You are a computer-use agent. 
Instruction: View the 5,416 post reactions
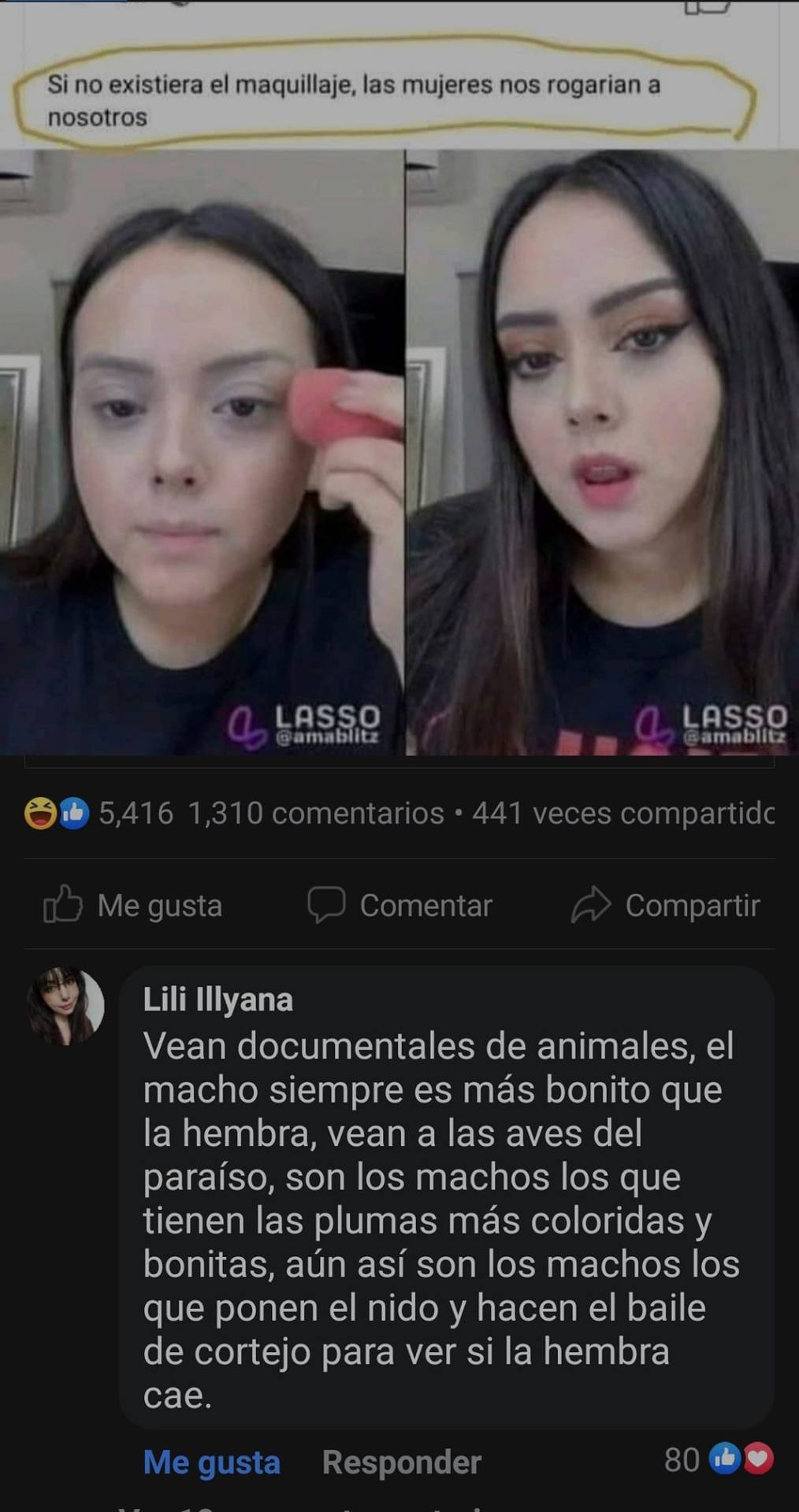pyautogui.click(x=99, y=813)
